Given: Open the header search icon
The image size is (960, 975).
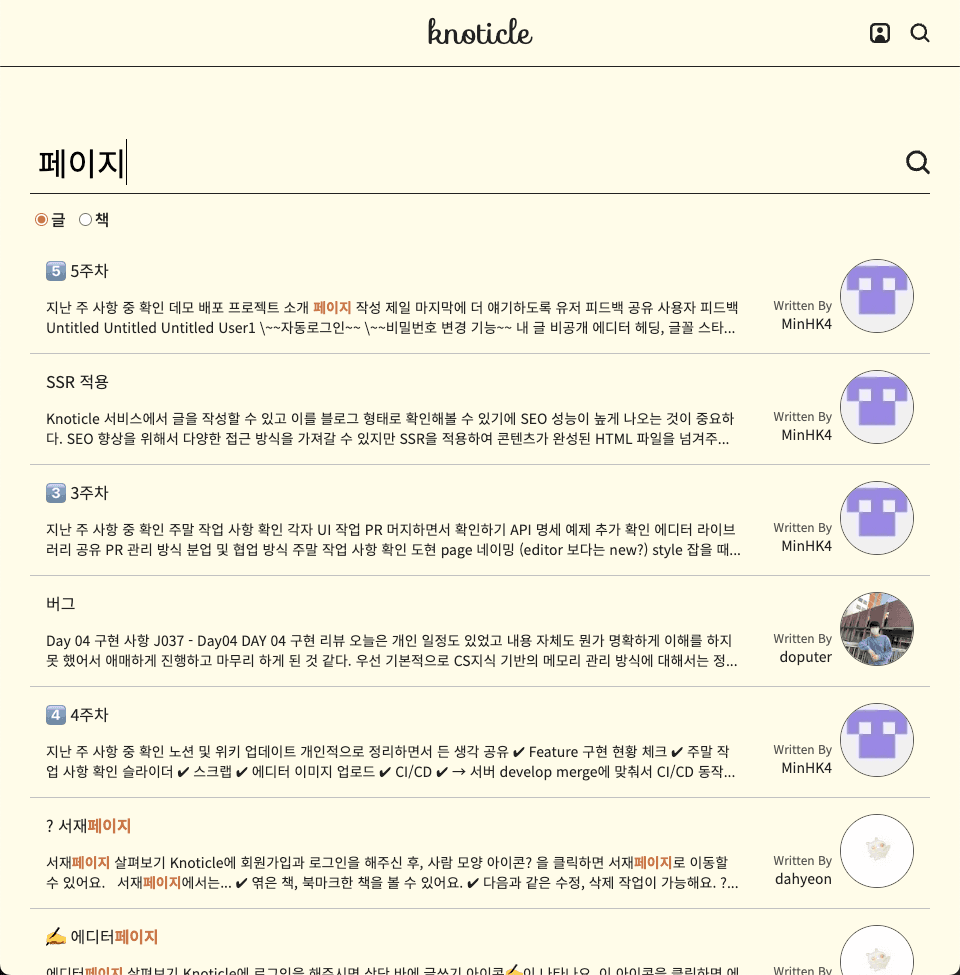Looking at the screenshot, I should (920, 33).
